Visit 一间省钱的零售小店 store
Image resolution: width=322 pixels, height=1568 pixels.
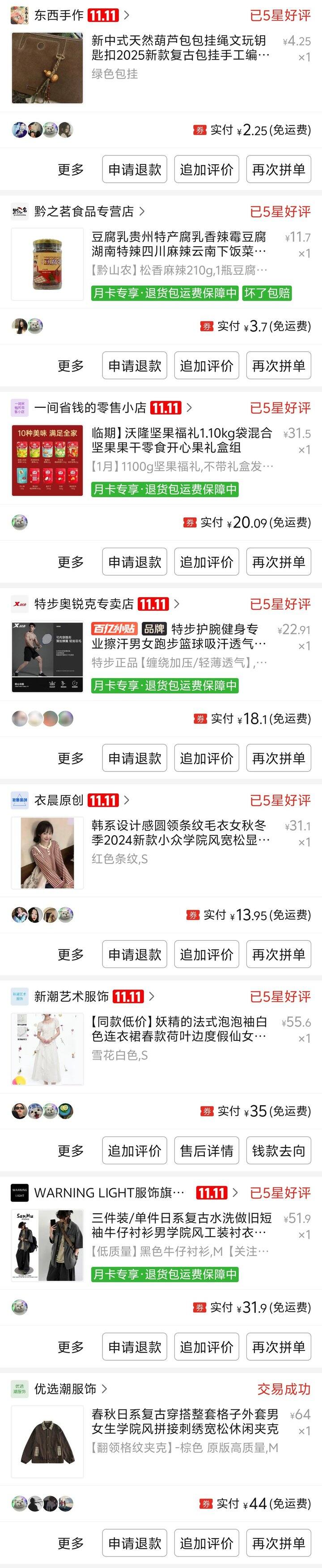point(89,407)
